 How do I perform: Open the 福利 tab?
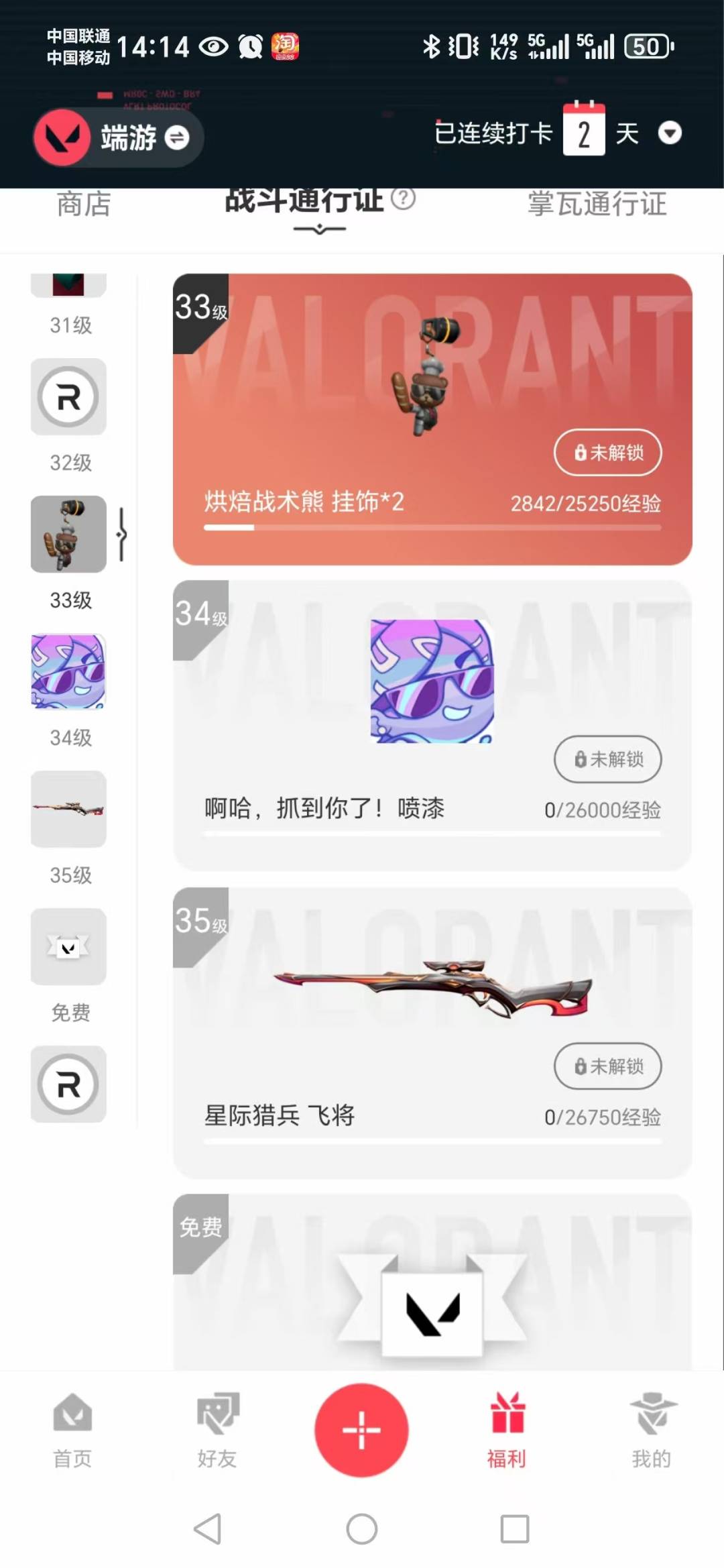click(507, 1429)
